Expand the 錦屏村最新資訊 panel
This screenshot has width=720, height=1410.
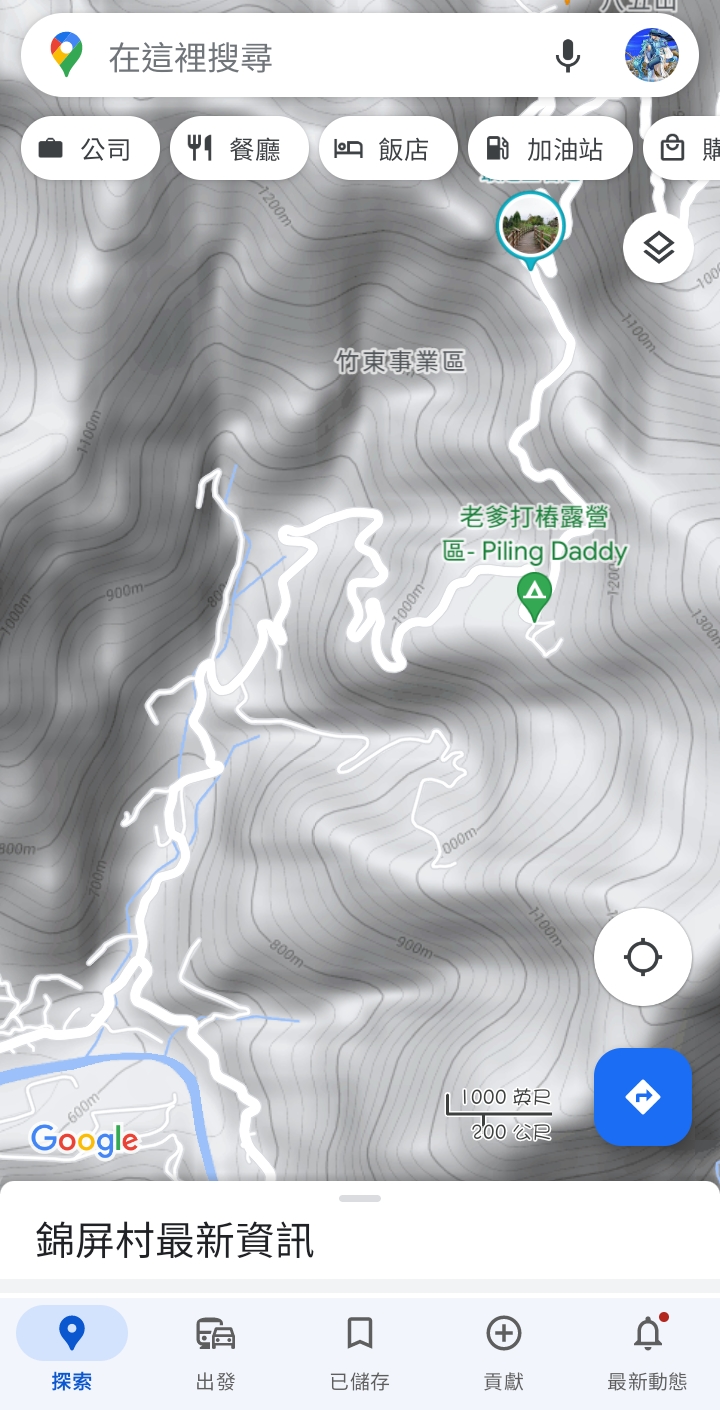click(360, 1238)
